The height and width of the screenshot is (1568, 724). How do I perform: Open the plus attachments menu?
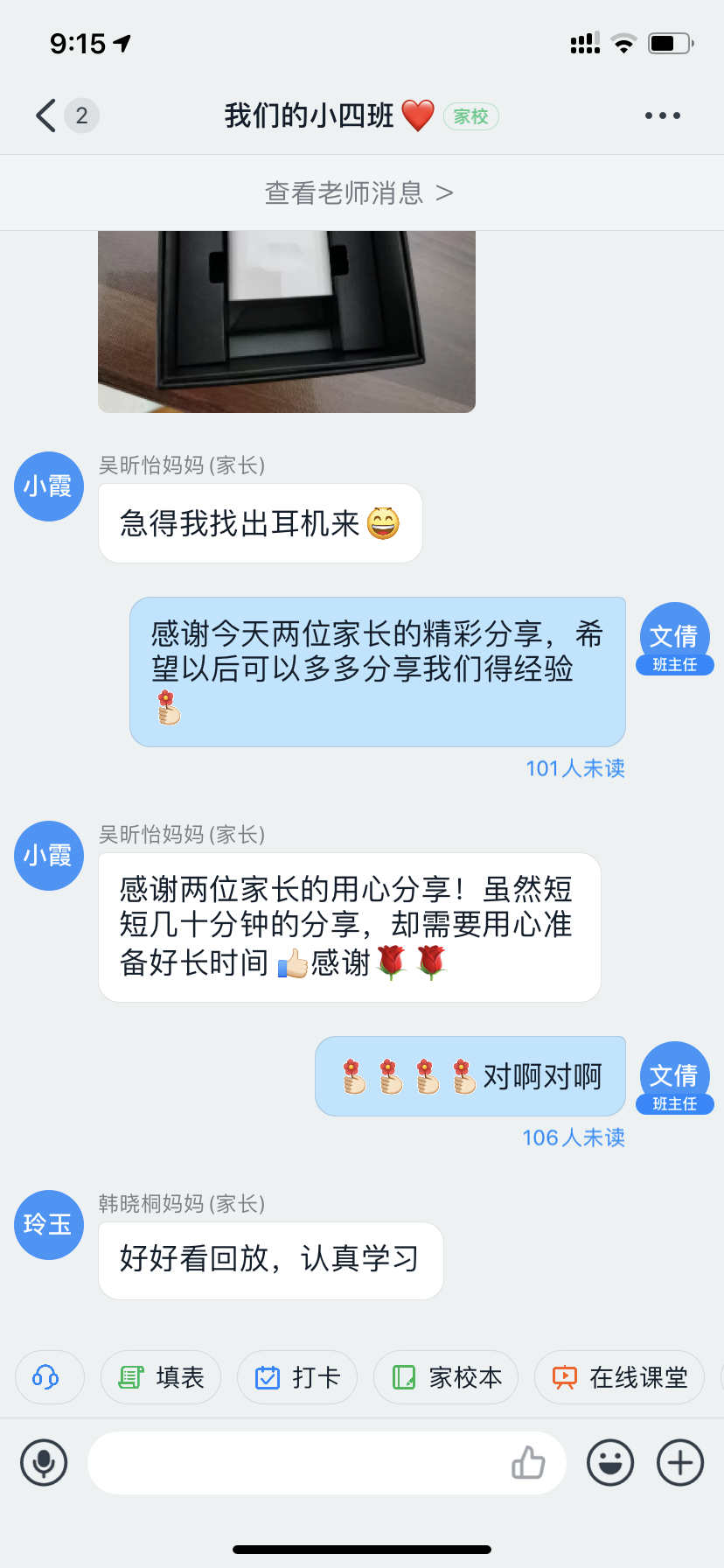click(680, 1462)
